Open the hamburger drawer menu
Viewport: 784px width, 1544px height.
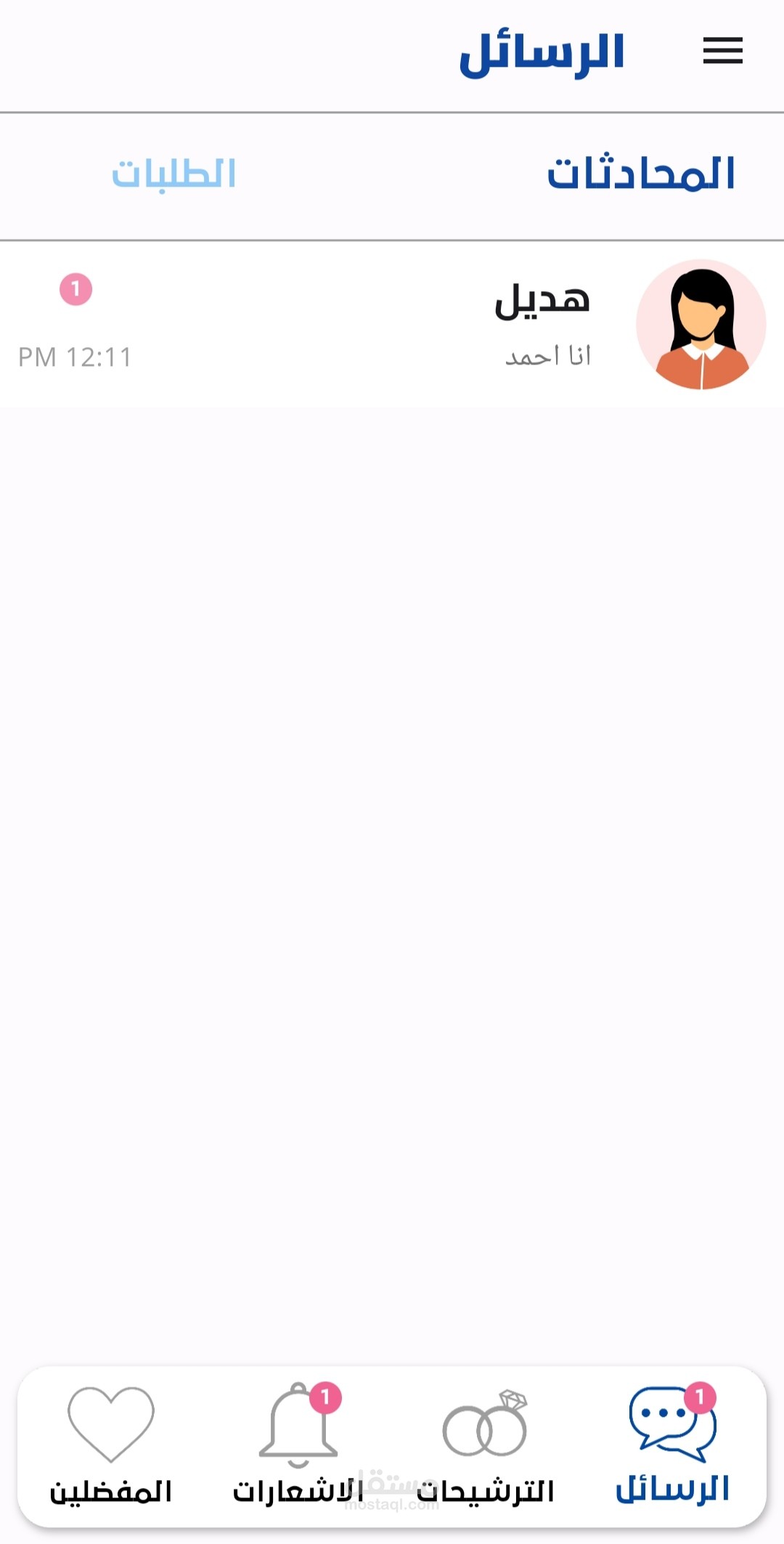722,51
